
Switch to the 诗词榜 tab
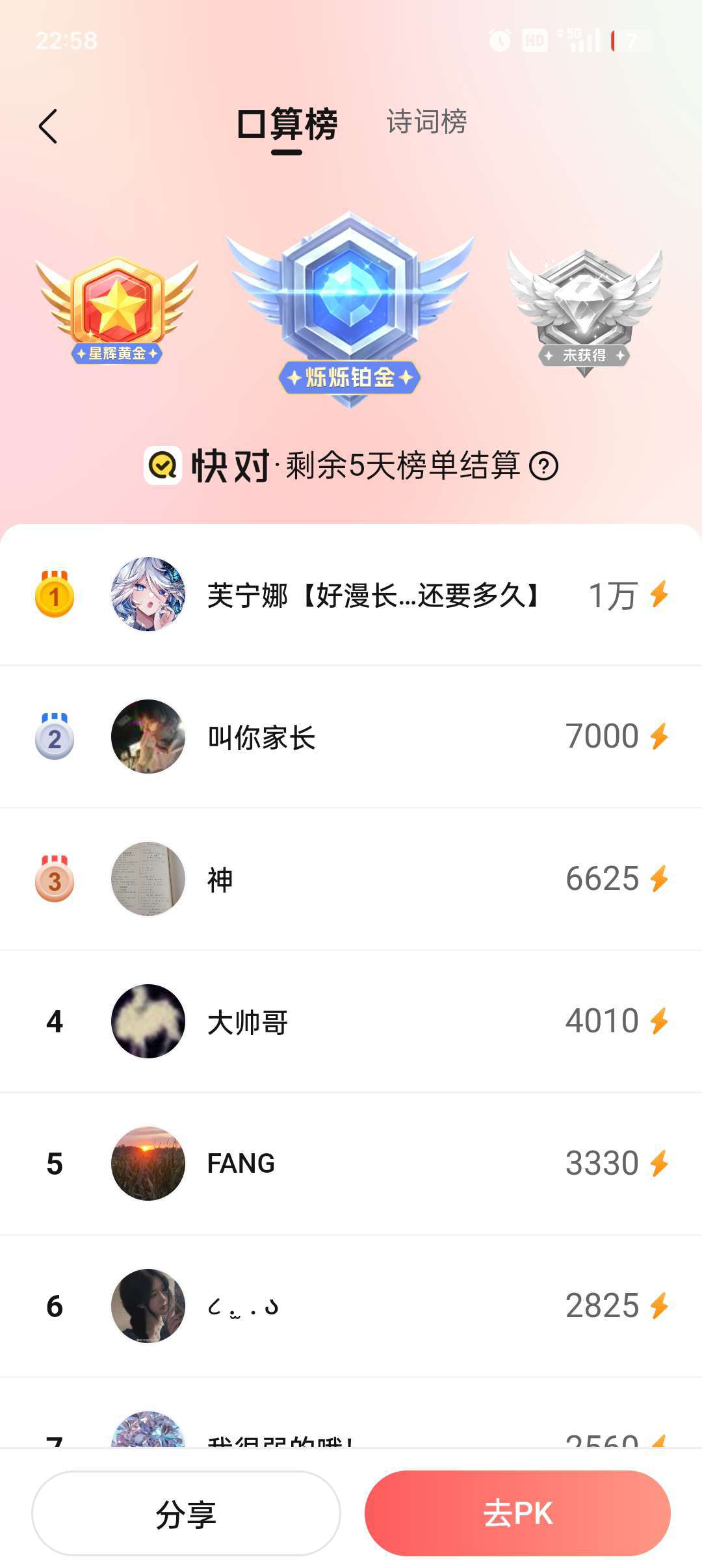click(x=426, y=122)
